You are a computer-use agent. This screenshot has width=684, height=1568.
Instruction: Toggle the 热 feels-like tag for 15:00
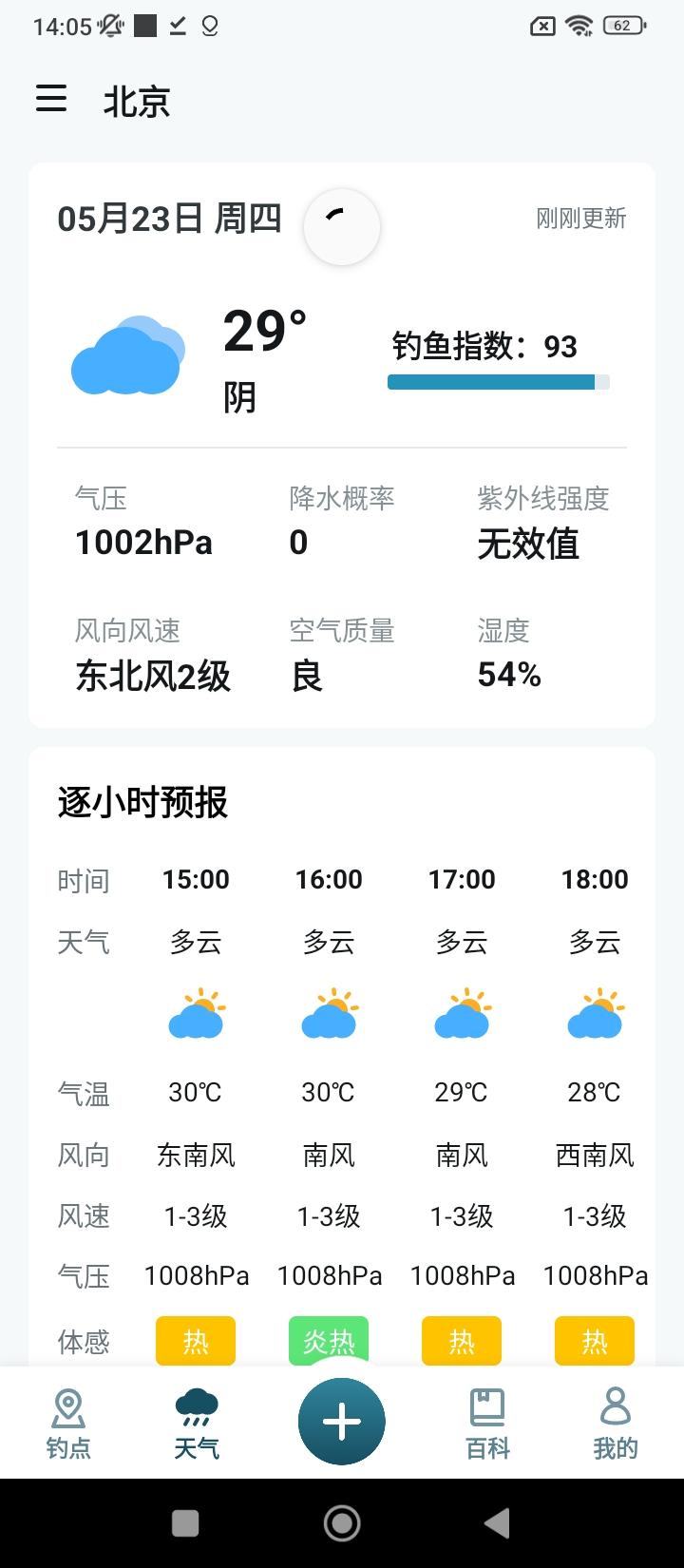pos(196,1341)
